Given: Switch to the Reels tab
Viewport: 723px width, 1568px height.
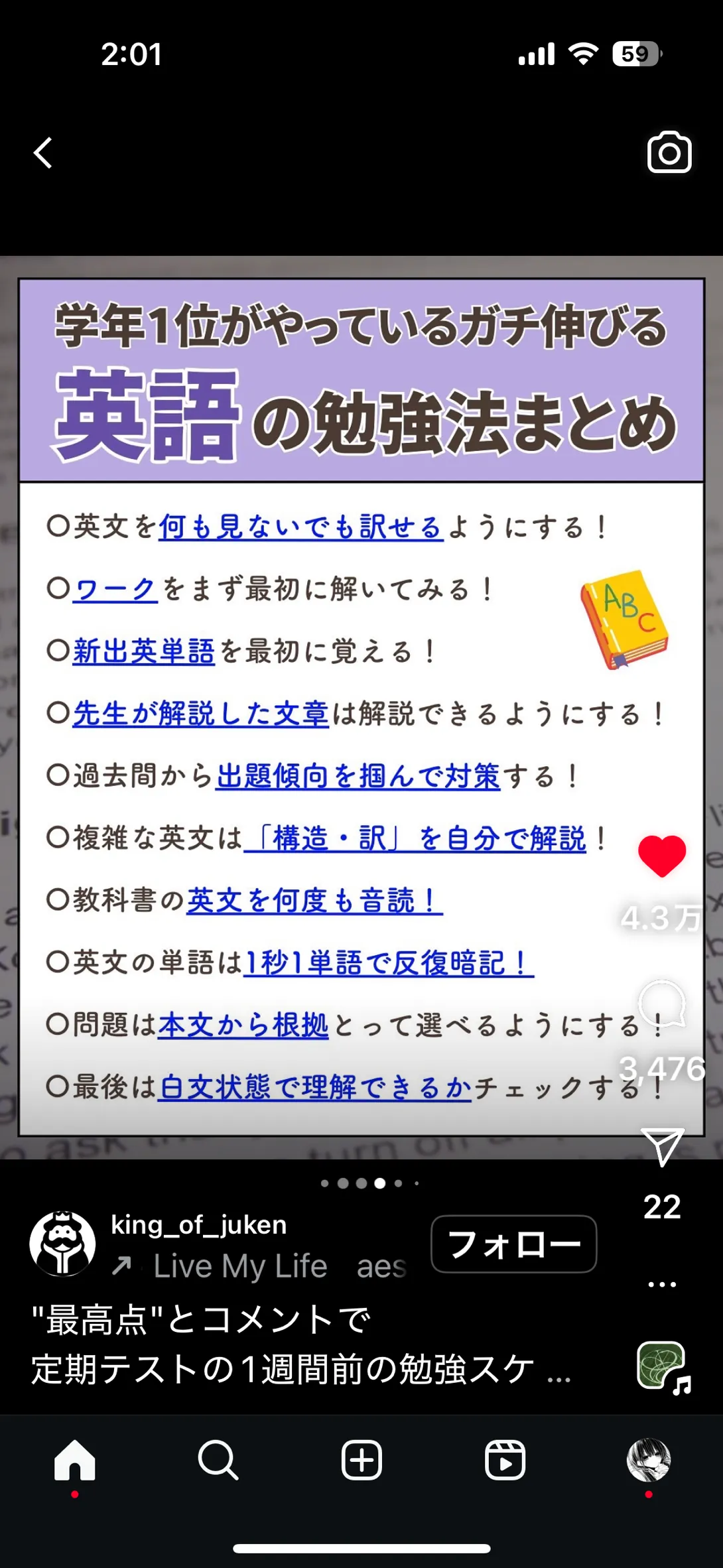Looking at the screenshot, I should pos(505,1461).
